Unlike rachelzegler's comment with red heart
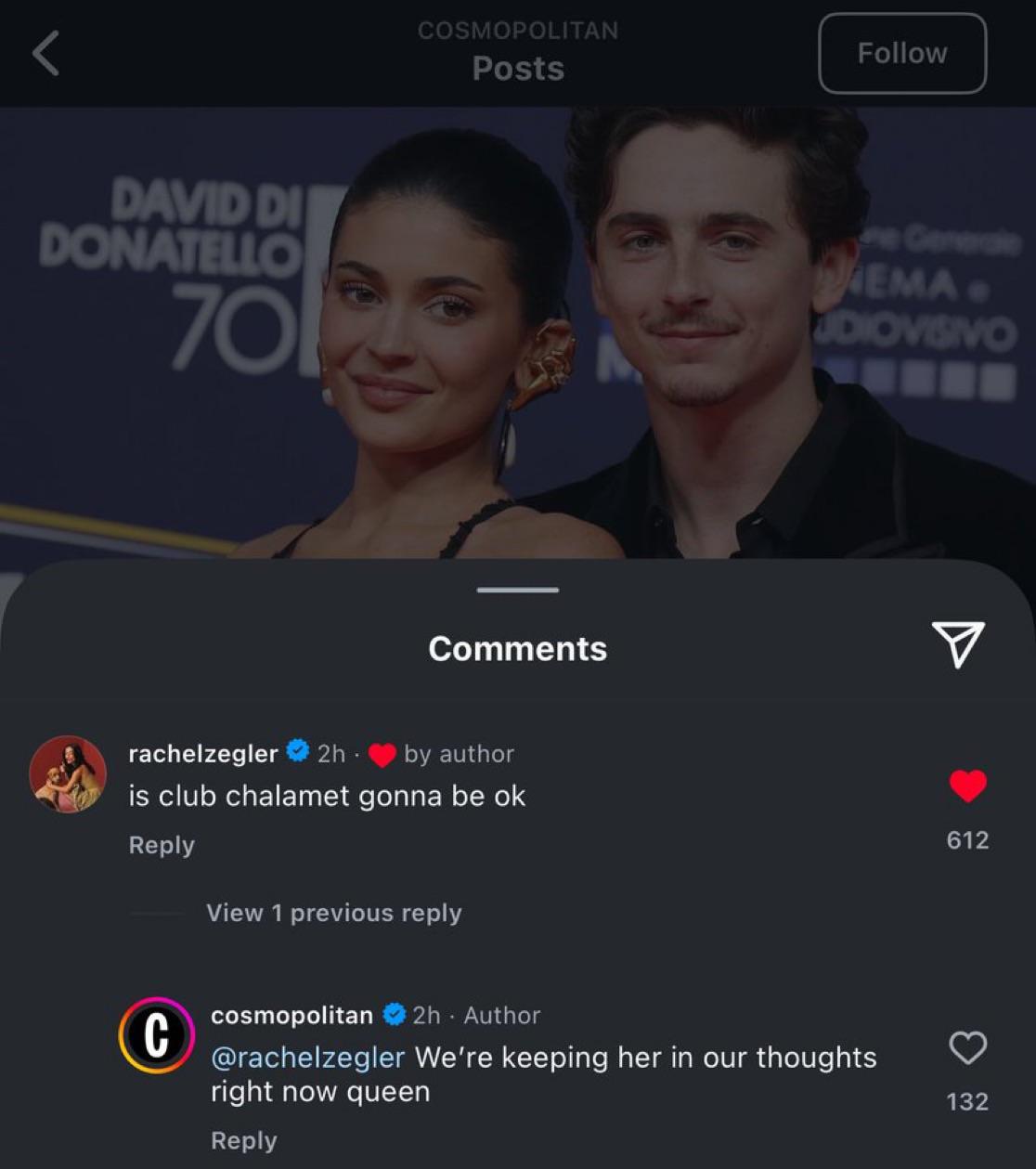The height and width of the screenshot is (1169, 1036). point(967,786)
